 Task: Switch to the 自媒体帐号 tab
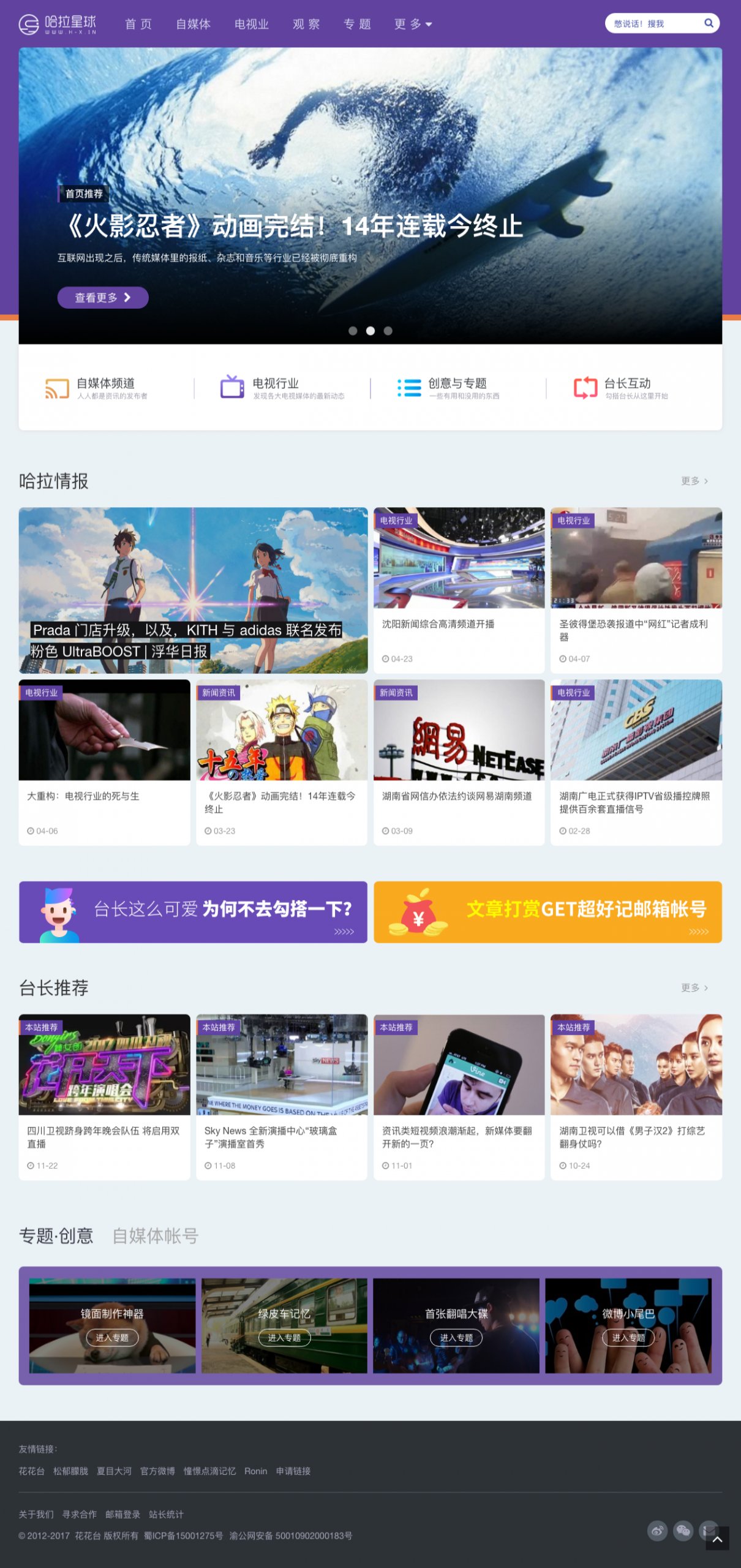point(156,1235)
